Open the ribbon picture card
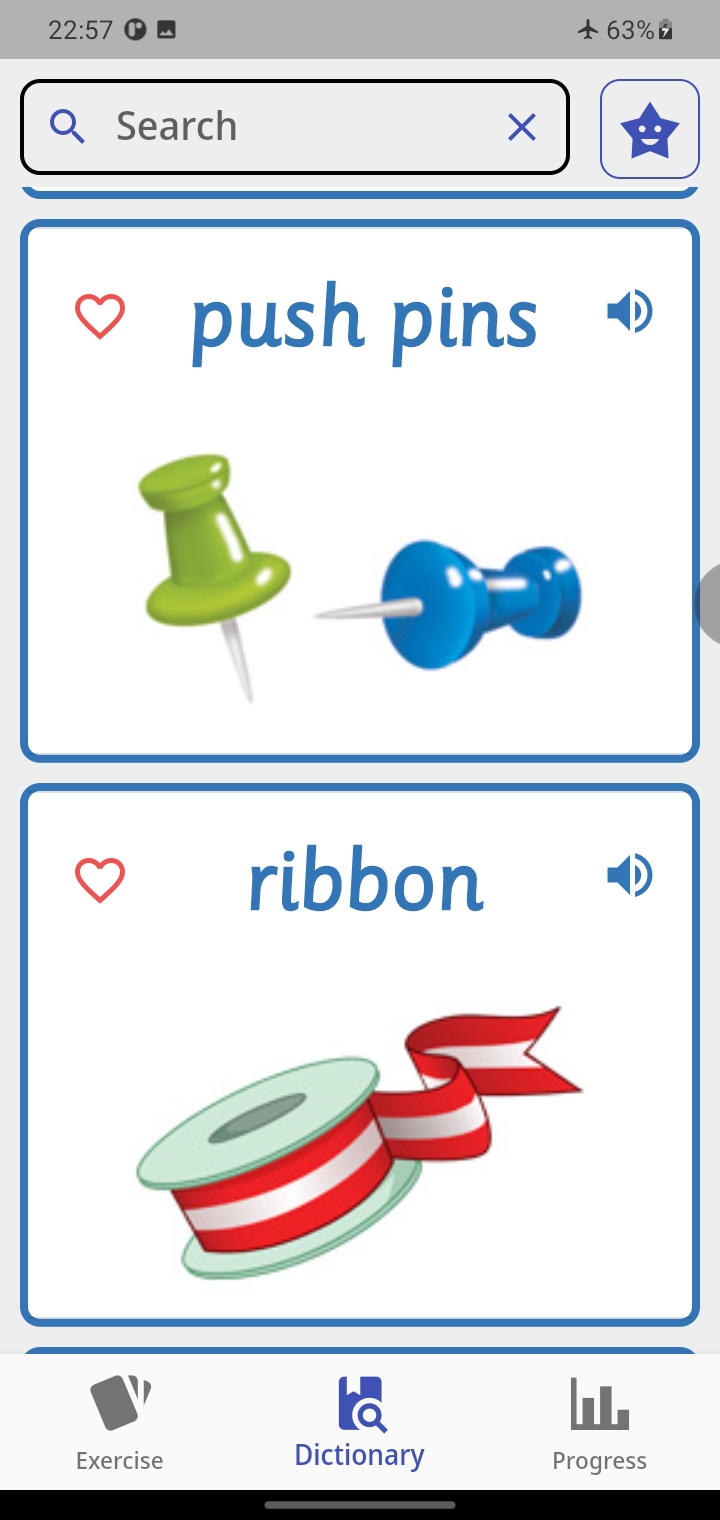Screen dimensions: 720x1520 click(360, 1140)
